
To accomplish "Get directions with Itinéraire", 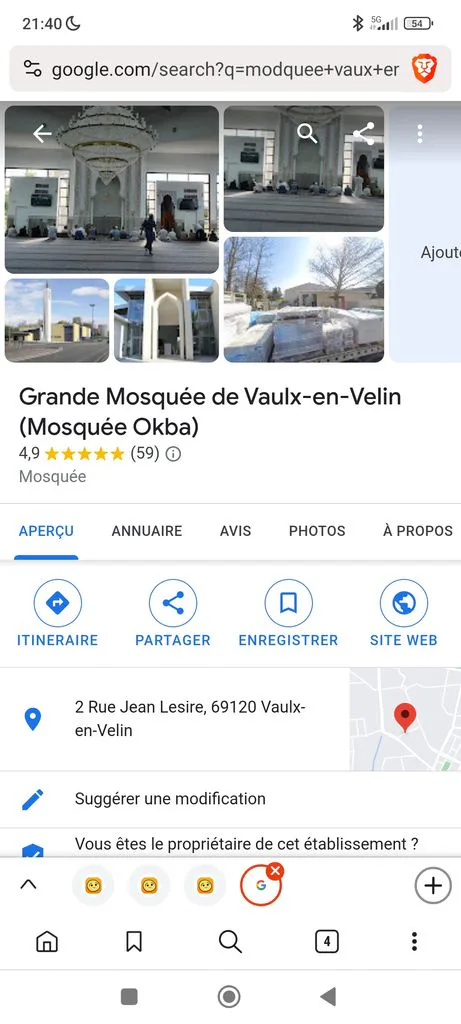I will (x=57, y=613).
